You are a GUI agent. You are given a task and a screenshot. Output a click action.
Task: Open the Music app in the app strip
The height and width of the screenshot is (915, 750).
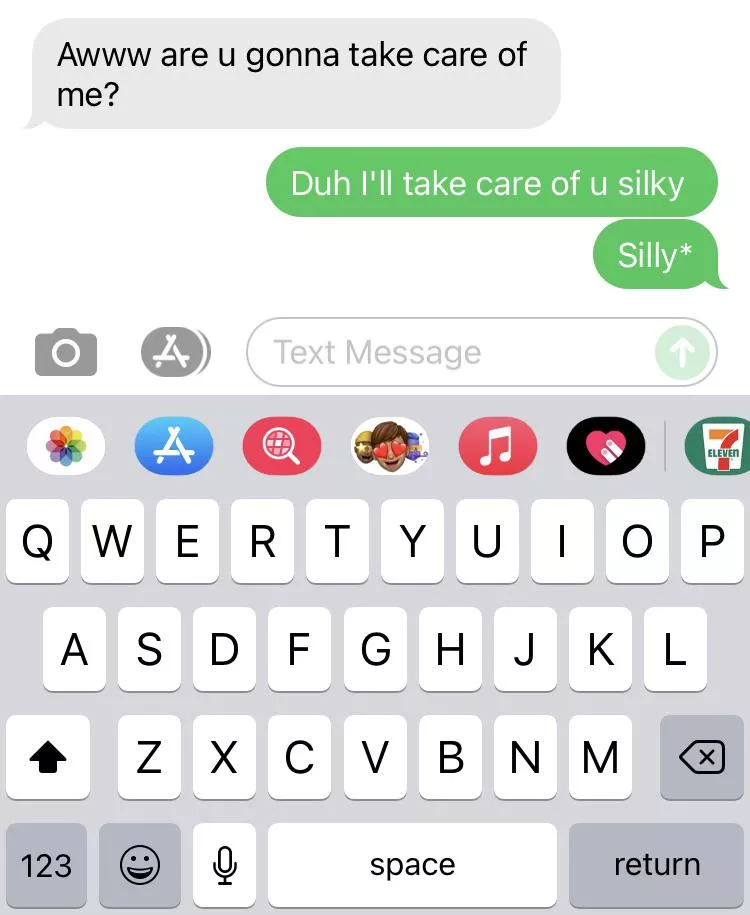pyautogui.click(x=497, y=446)
